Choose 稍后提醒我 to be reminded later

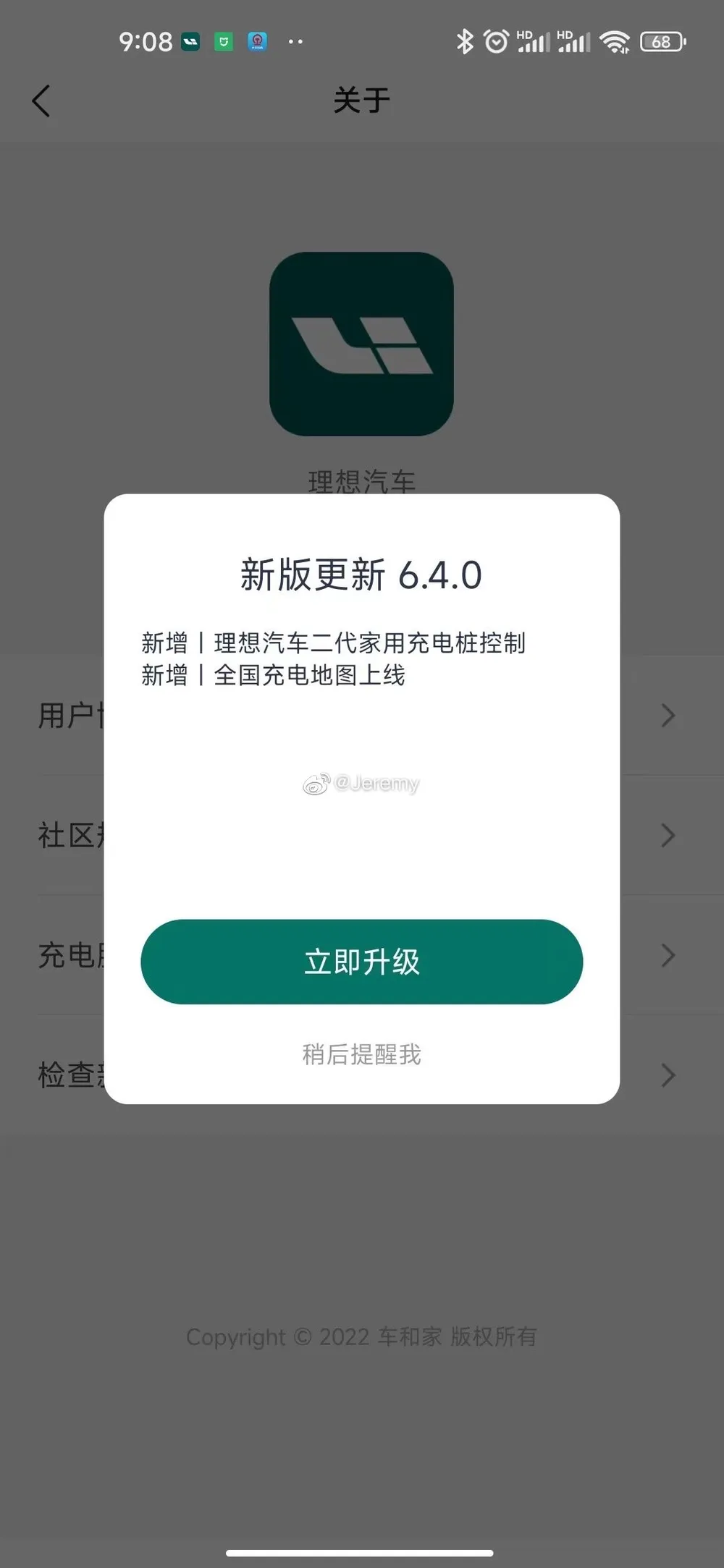pyautogui.click(x=361, y=1054)
